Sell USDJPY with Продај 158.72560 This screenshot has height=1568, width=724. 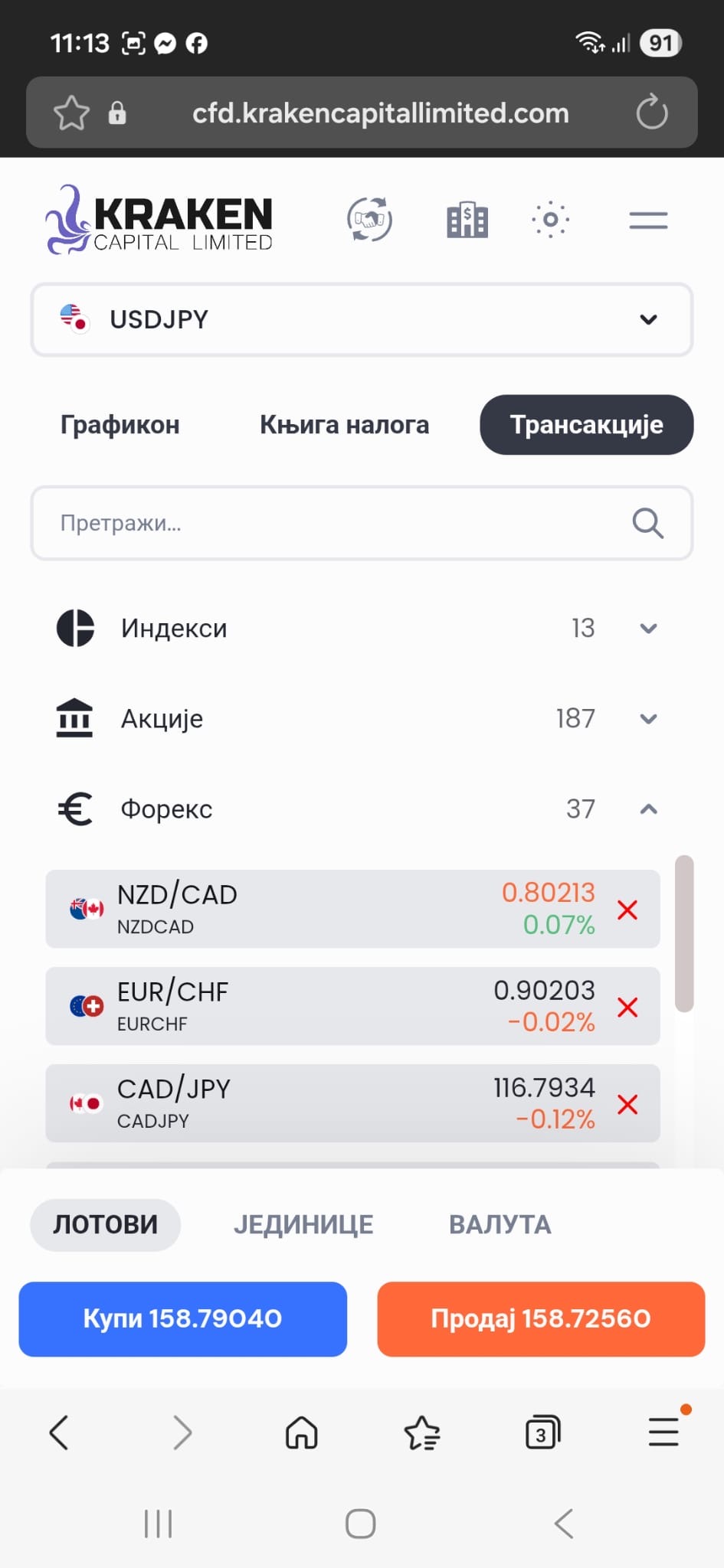pos(541,1318)
